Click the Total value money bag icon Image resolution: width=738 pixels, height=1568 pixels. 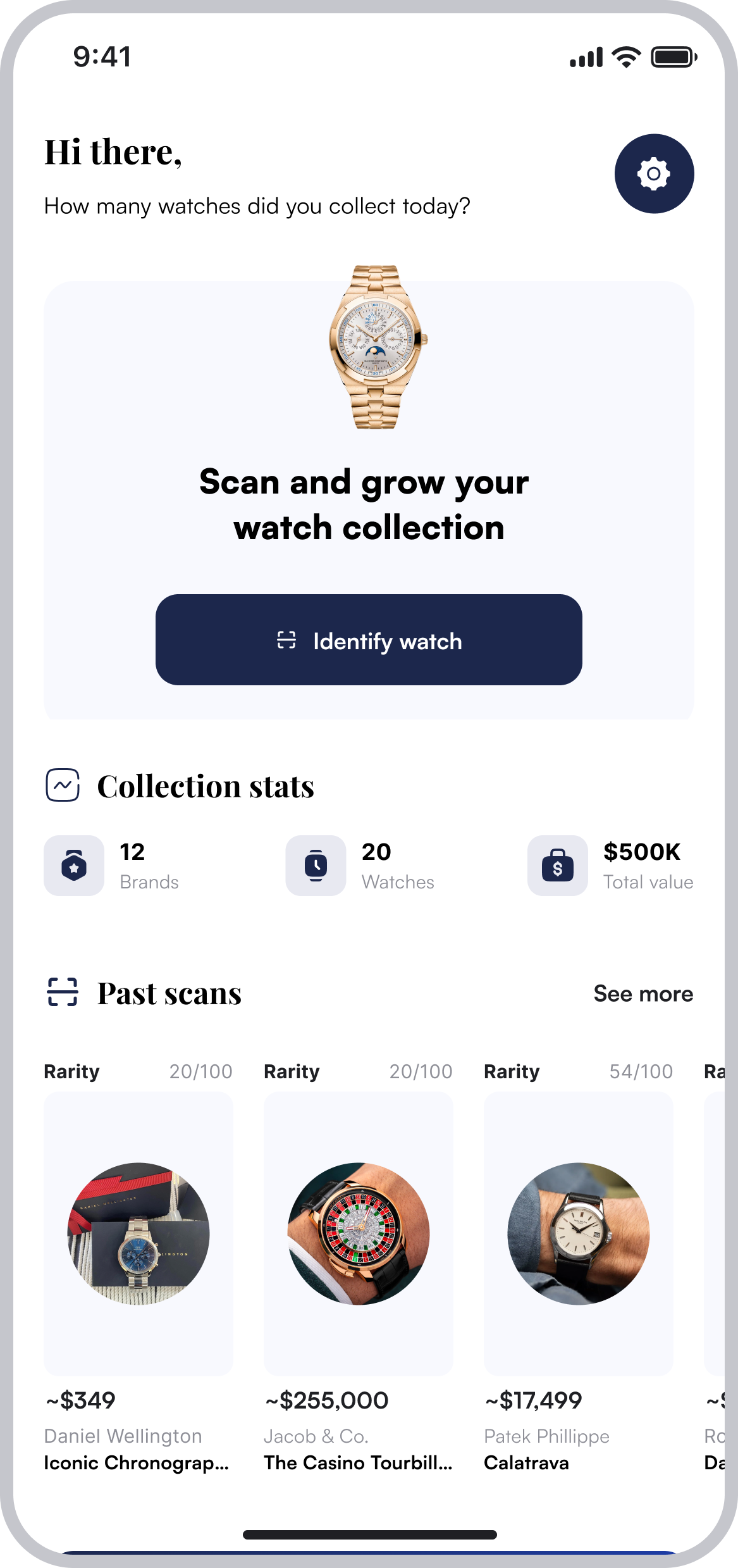click(x=557, y=866)
